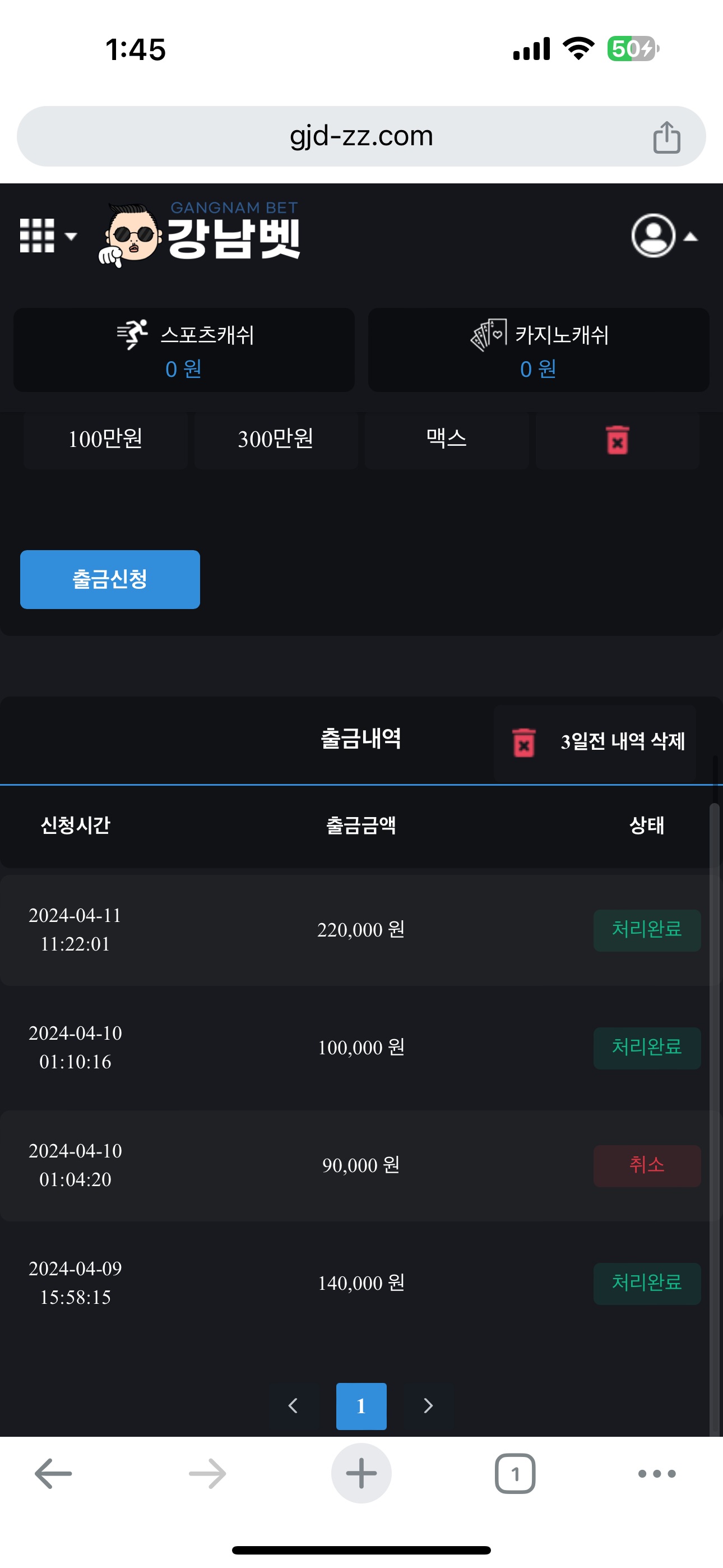Open a new browser tab
This screenshot has height=1568, width=723.
(361, 1474)
